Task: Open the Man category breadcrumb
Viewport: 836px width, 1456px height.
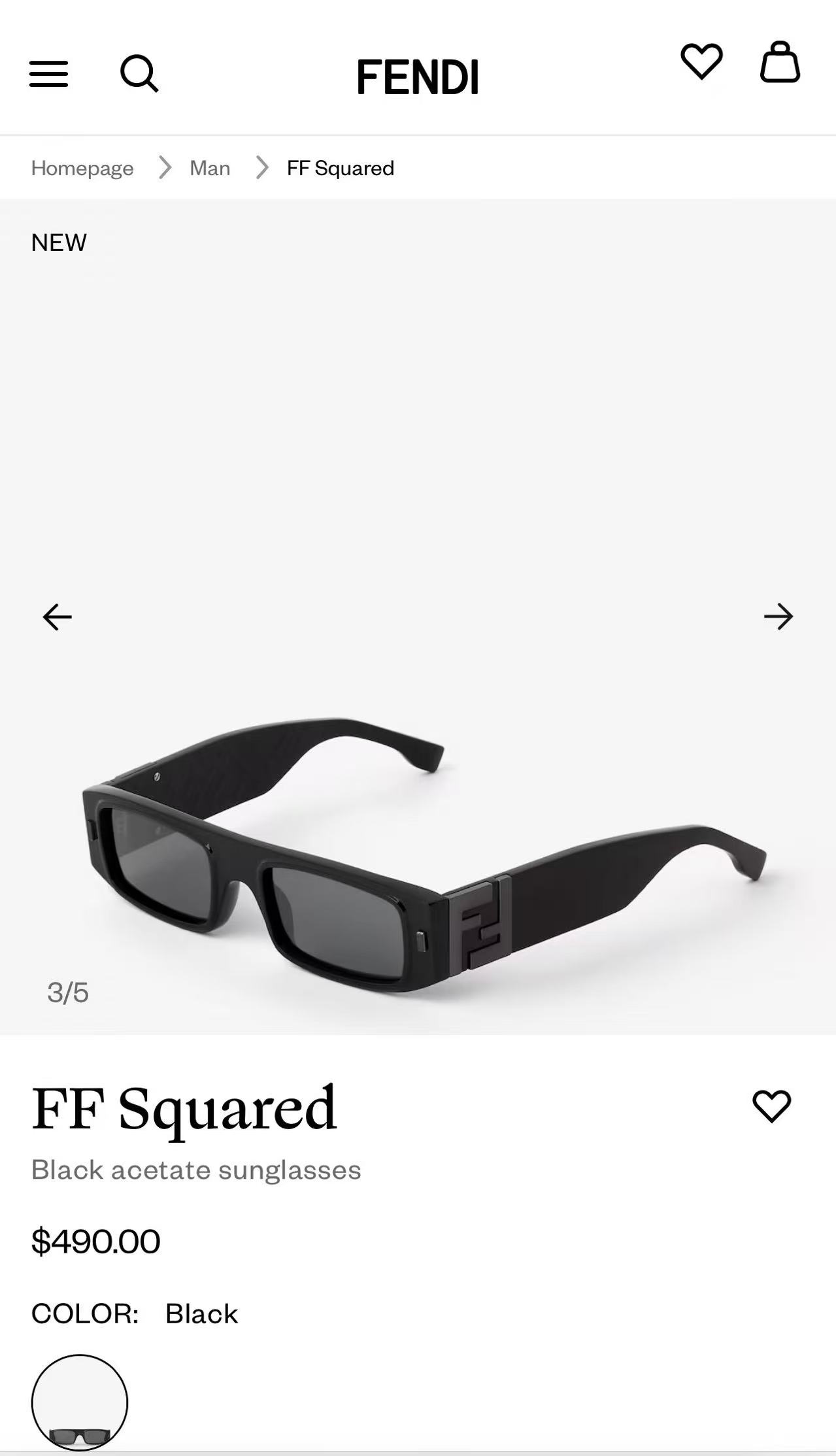Action: (x=209, y=167)
